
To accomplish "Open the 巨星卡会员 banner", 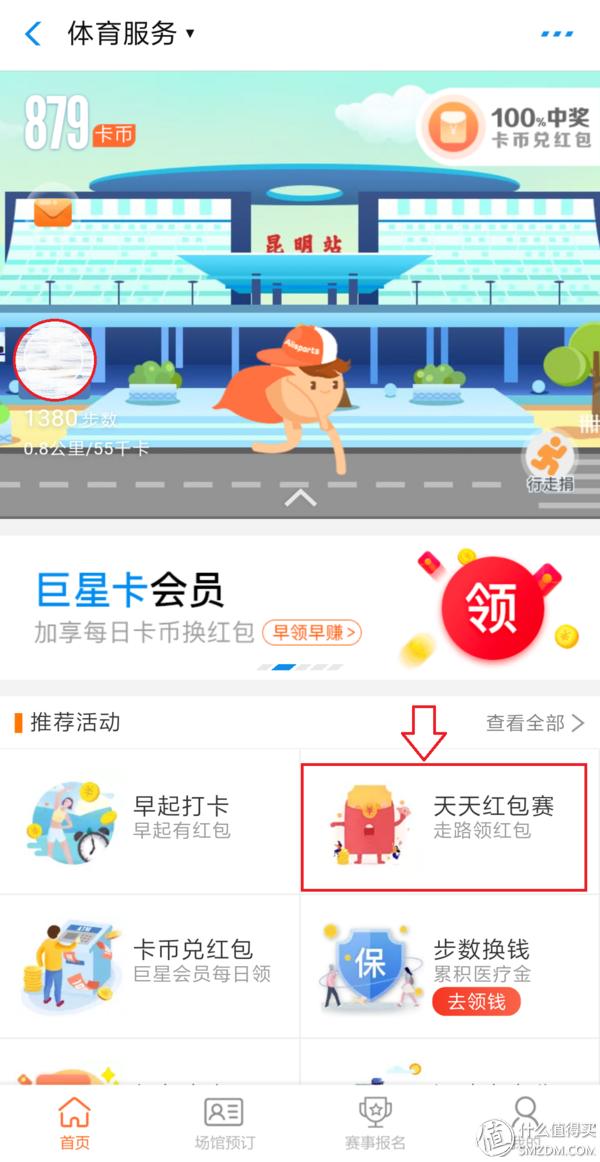I will click(x=300, y=608).
